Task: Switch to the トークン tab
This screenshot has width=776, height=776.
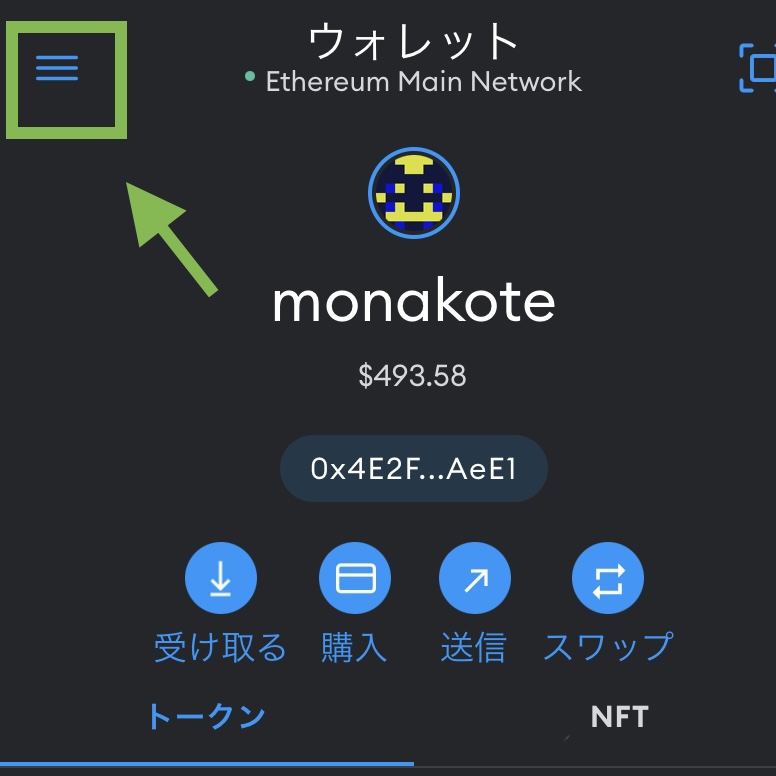Action: tap(206, 717)
